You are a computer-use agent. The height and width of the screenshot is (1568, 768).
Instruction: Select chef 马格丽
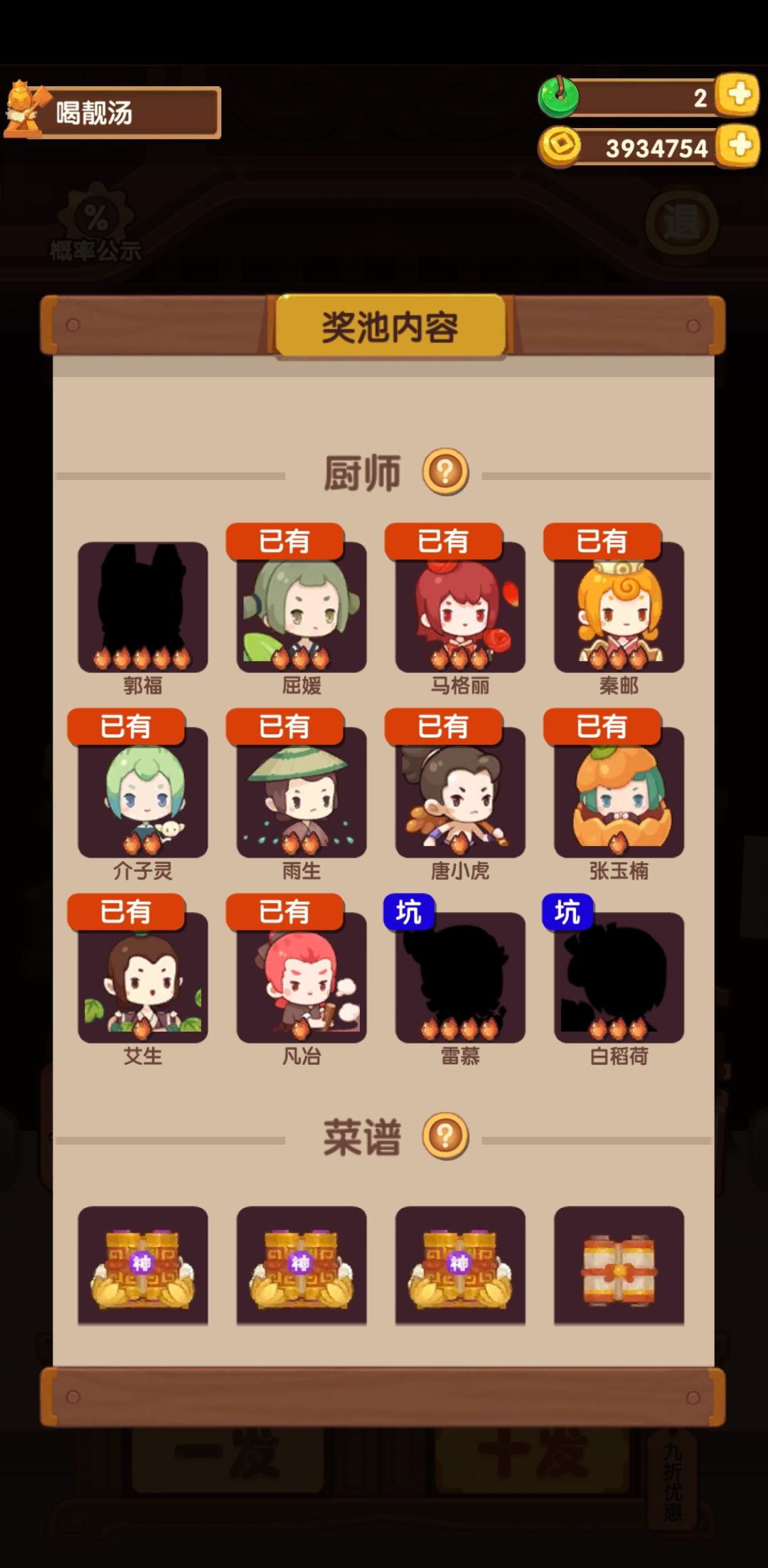point(460,607)
